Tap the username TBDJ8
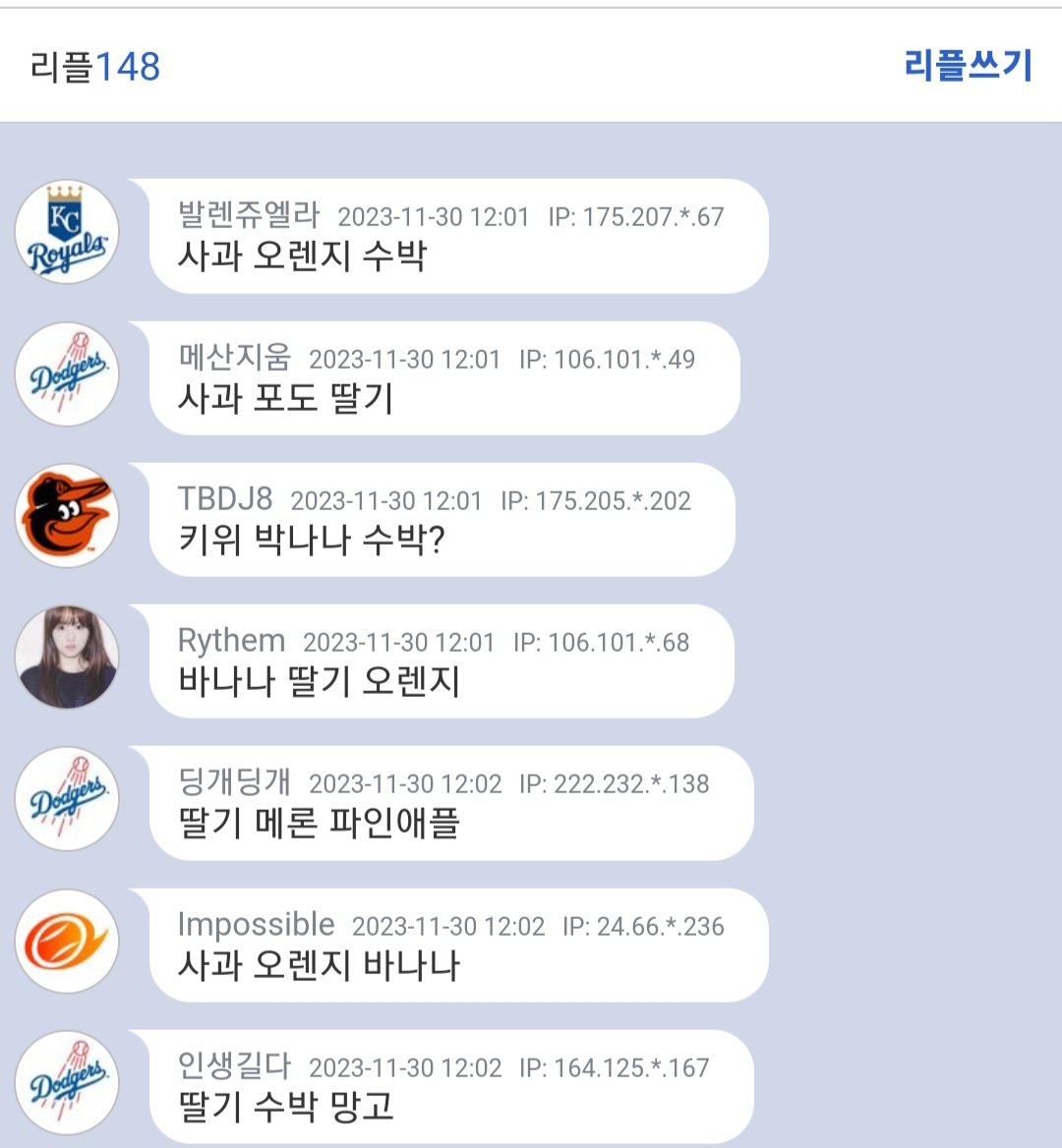The width and height of the screenshot is (1062, 1148). tap(225, 498)
